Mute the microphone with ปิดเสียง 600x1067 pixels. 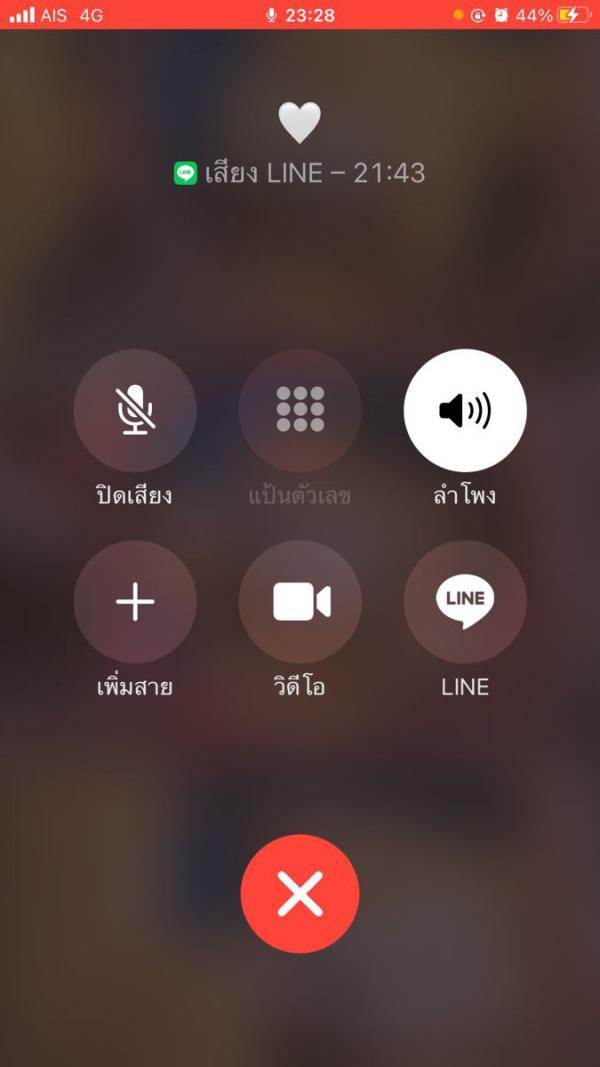(x=135, y=410)
